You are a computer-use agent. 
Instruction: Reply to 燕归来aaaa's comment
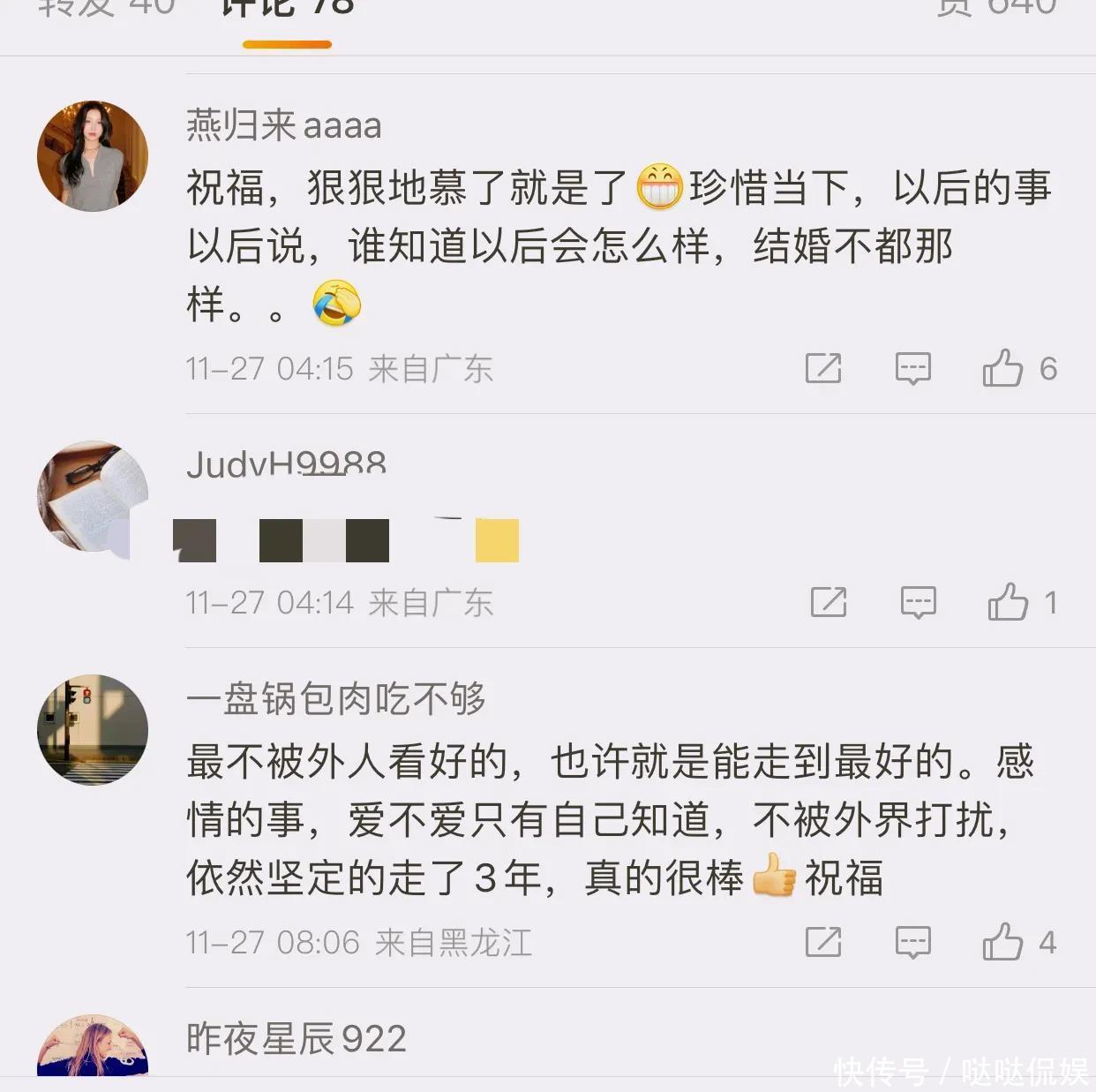coord(912,368)
